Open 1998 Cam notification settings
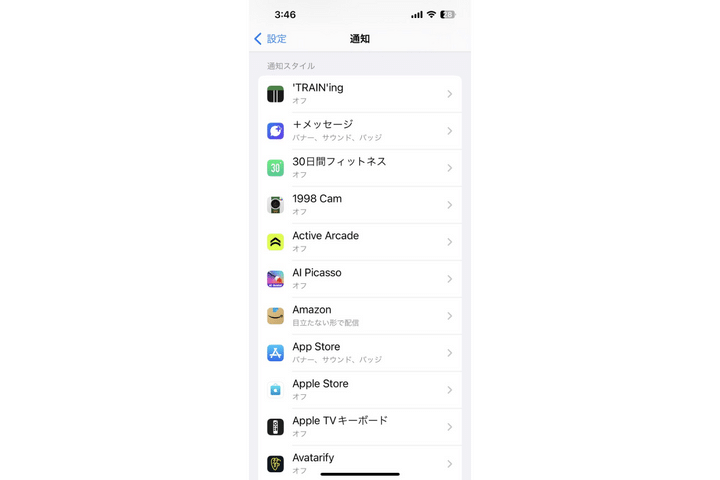This screenshot has height=480, width=720. click(360, 205)
